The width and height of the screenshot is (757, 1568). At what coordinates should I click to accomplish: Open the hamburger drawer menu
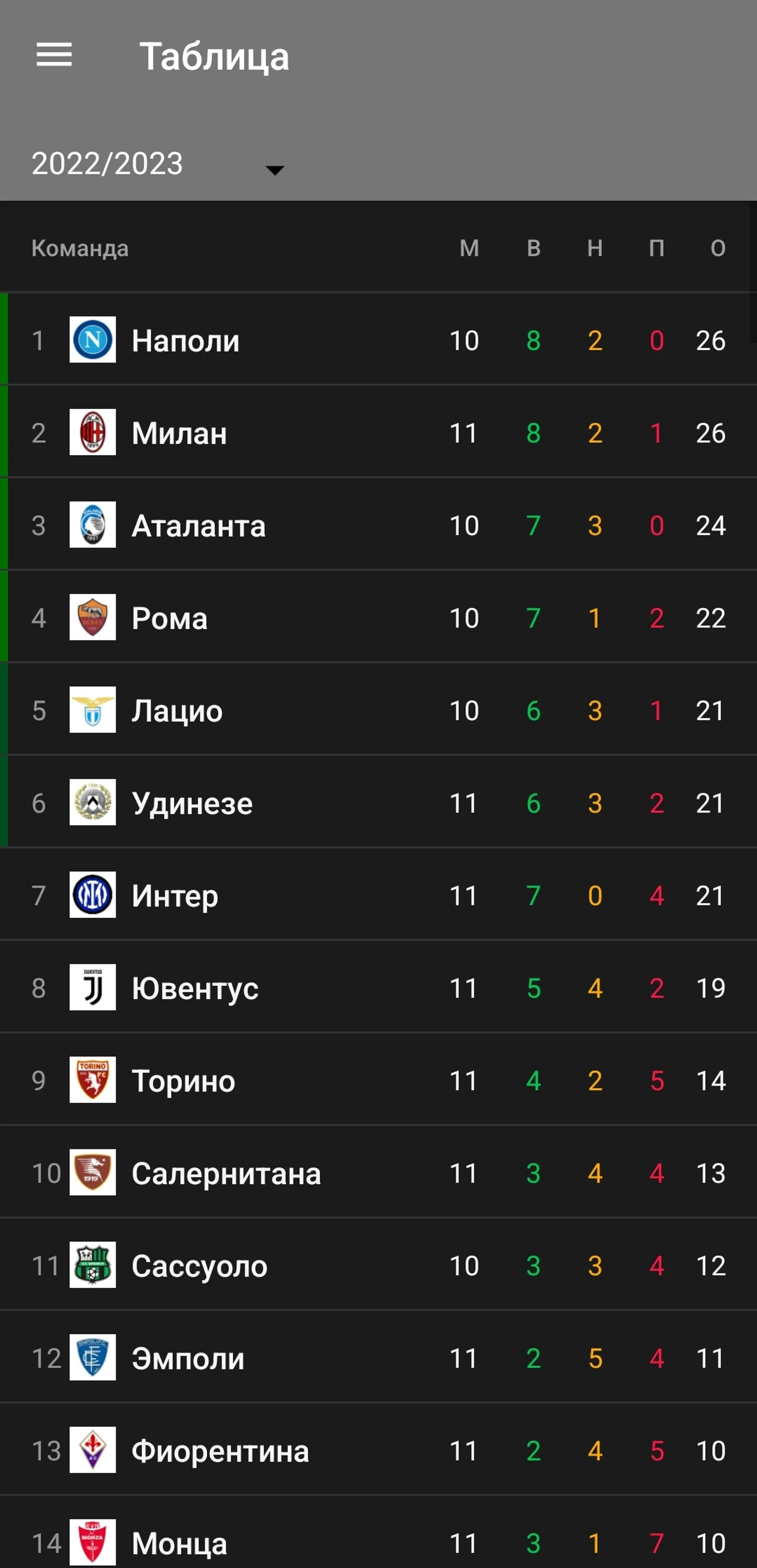tap(54, 55)
